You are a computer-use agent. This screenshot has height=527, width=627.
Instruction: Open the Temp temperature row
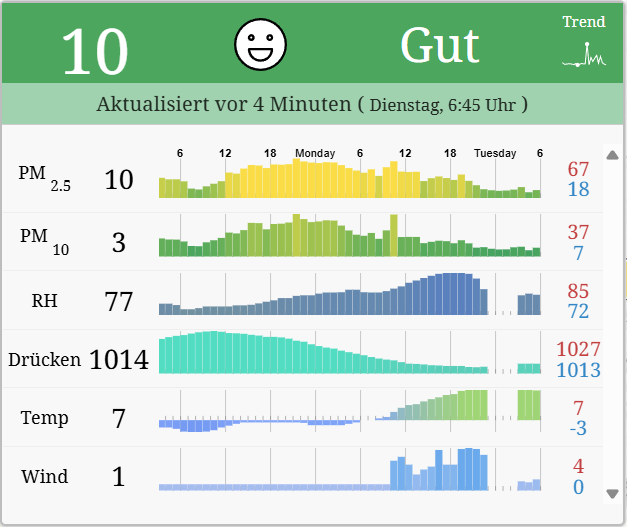click(300, 417)
